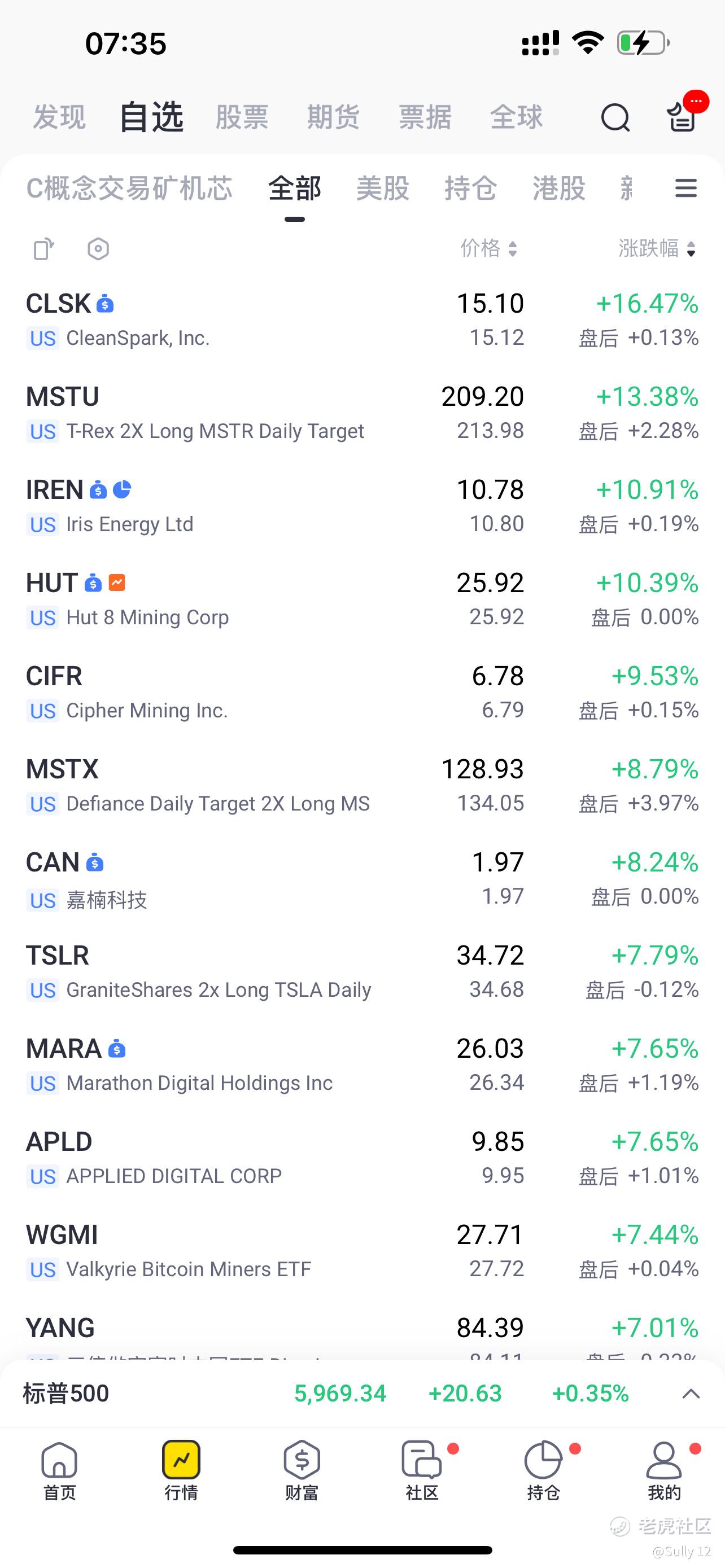Open the watchlist groups hamburger menu

(x=686, y=188)
